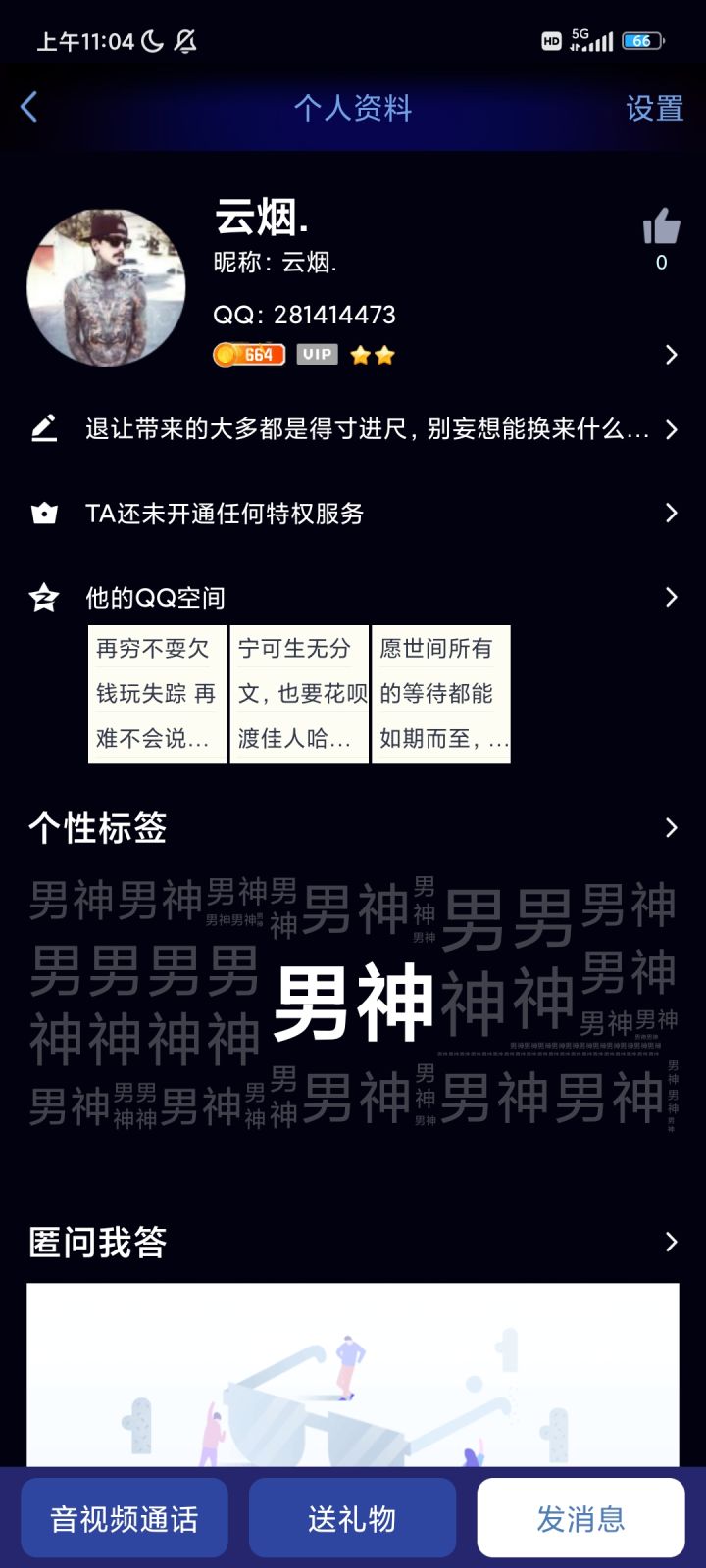
Task: Tap the gold coin 664 balance badge
Action: tap(247, 354)
